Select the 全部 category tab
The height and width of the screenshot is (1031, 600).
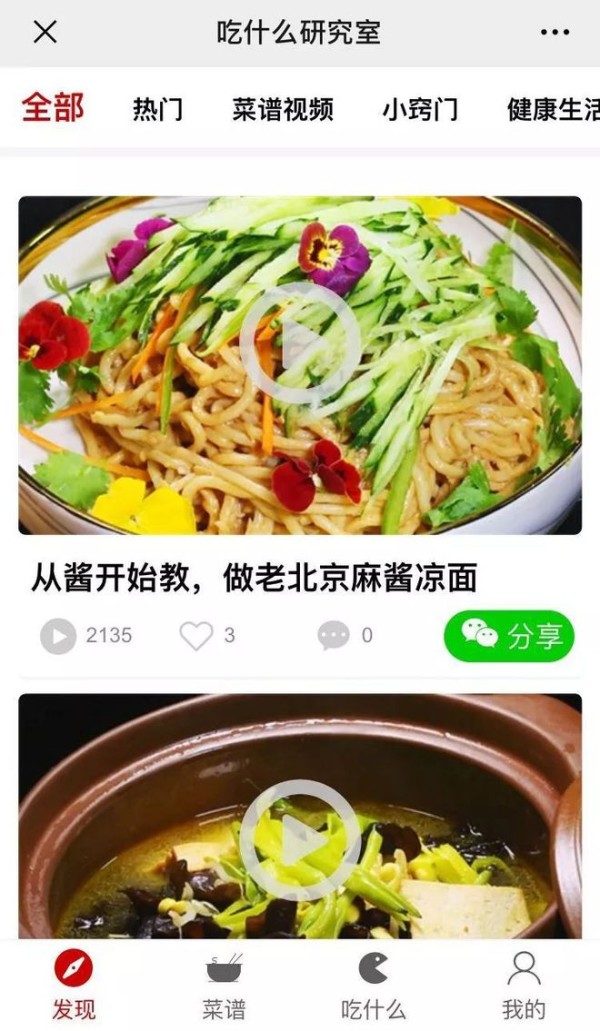[53, 108]
